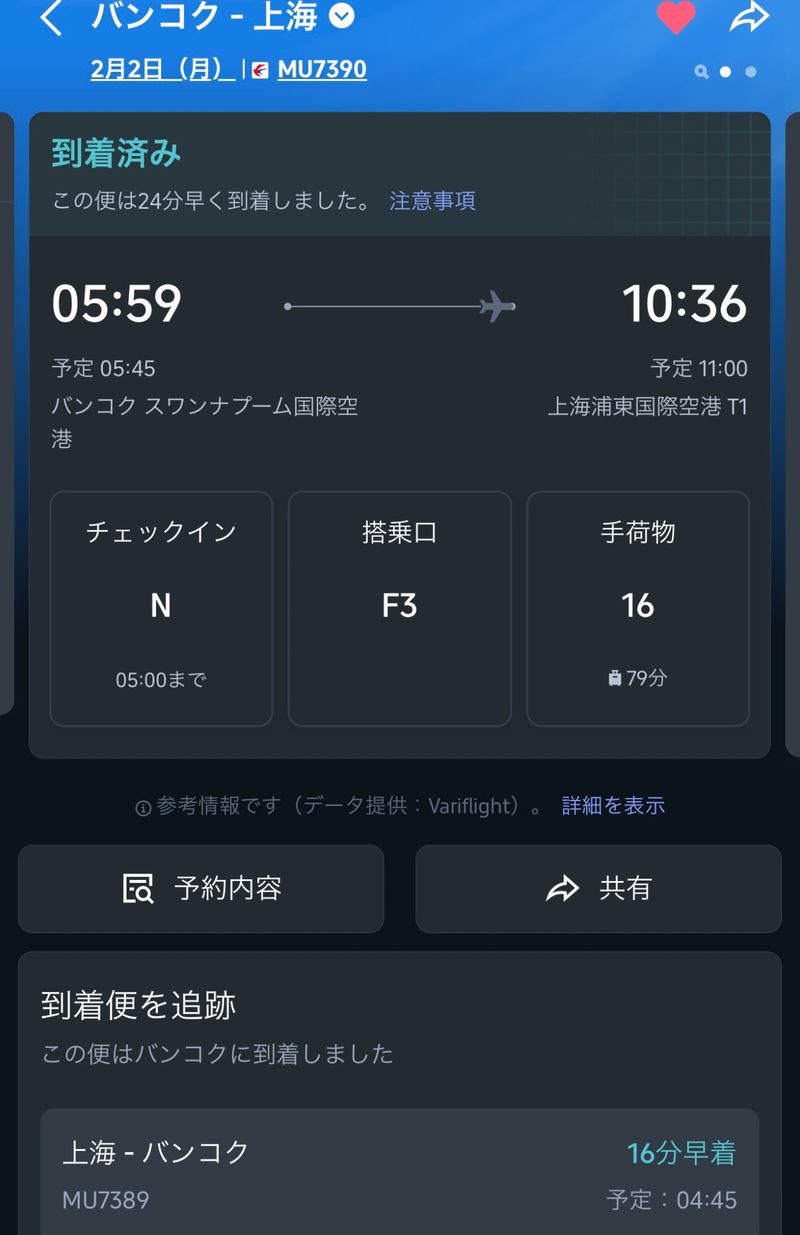Open flight number MU7390 link
The width and height of the screenshot is (800, 1235).
[x=321, y=69]
